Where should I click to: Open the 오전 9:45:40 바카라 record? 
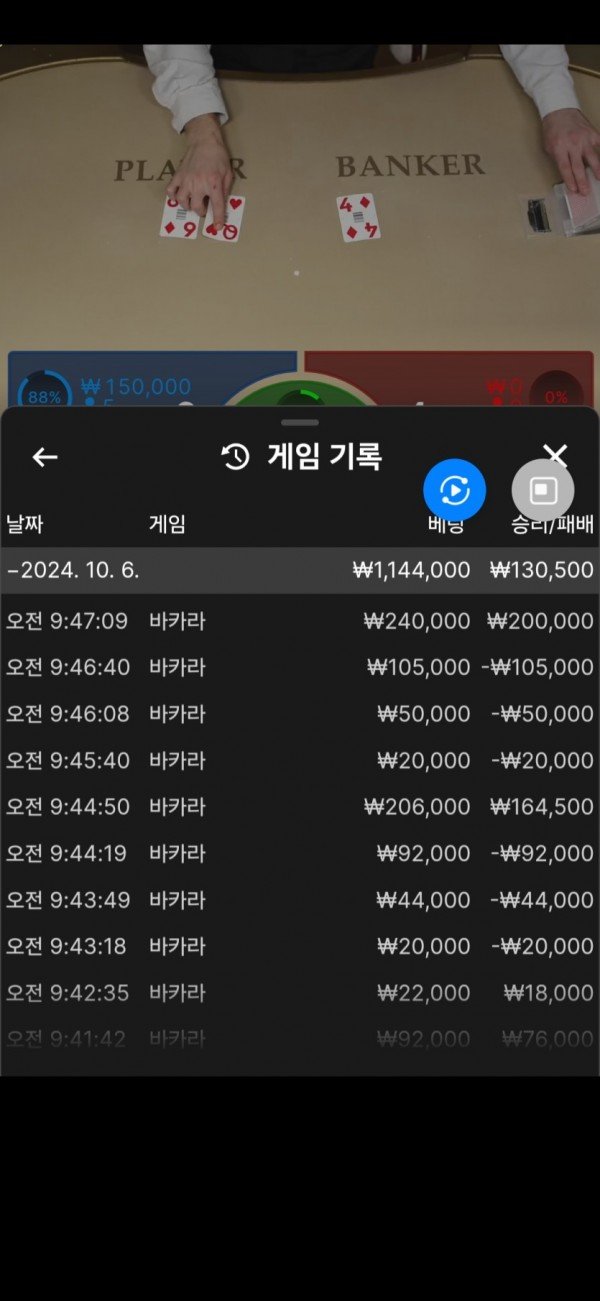299,760
